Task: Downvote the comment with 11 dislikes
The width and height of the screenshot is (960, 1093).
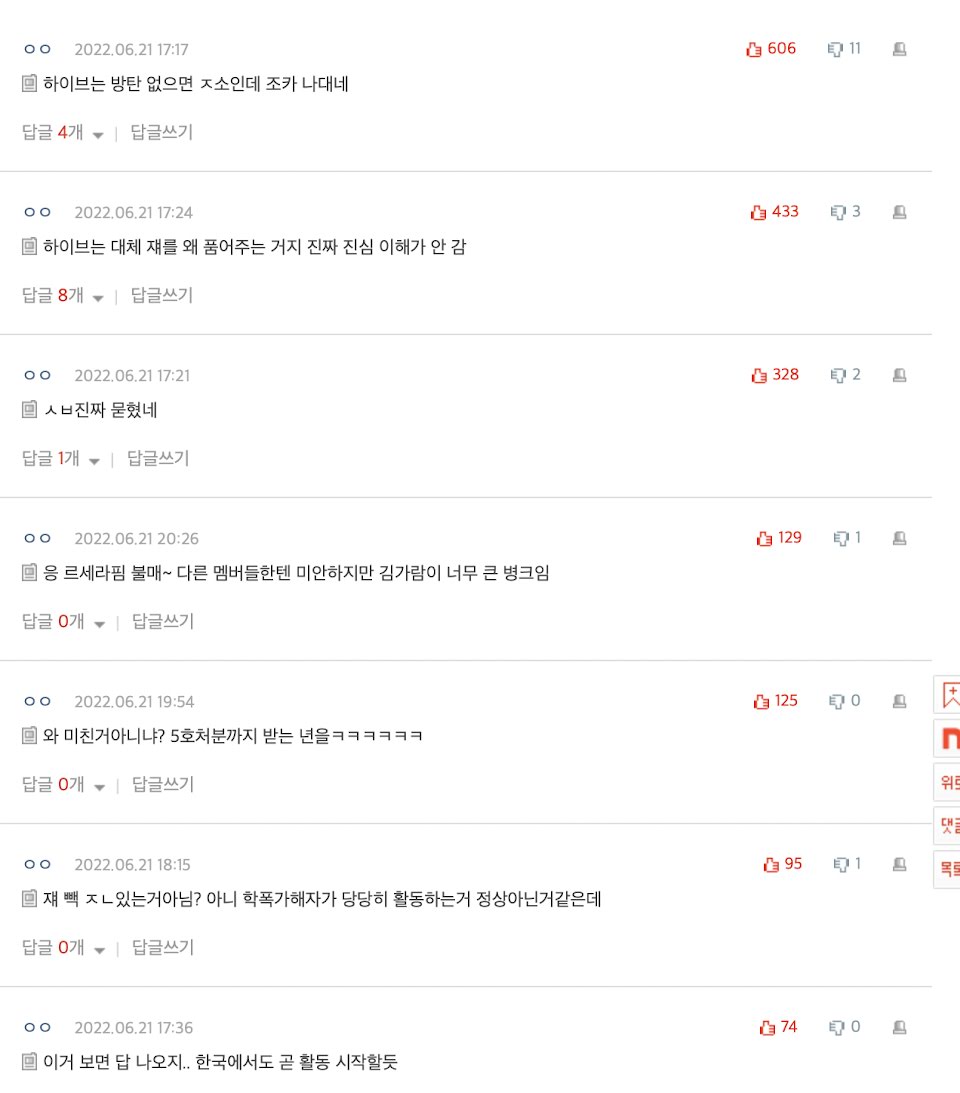Action: point(844,49)
